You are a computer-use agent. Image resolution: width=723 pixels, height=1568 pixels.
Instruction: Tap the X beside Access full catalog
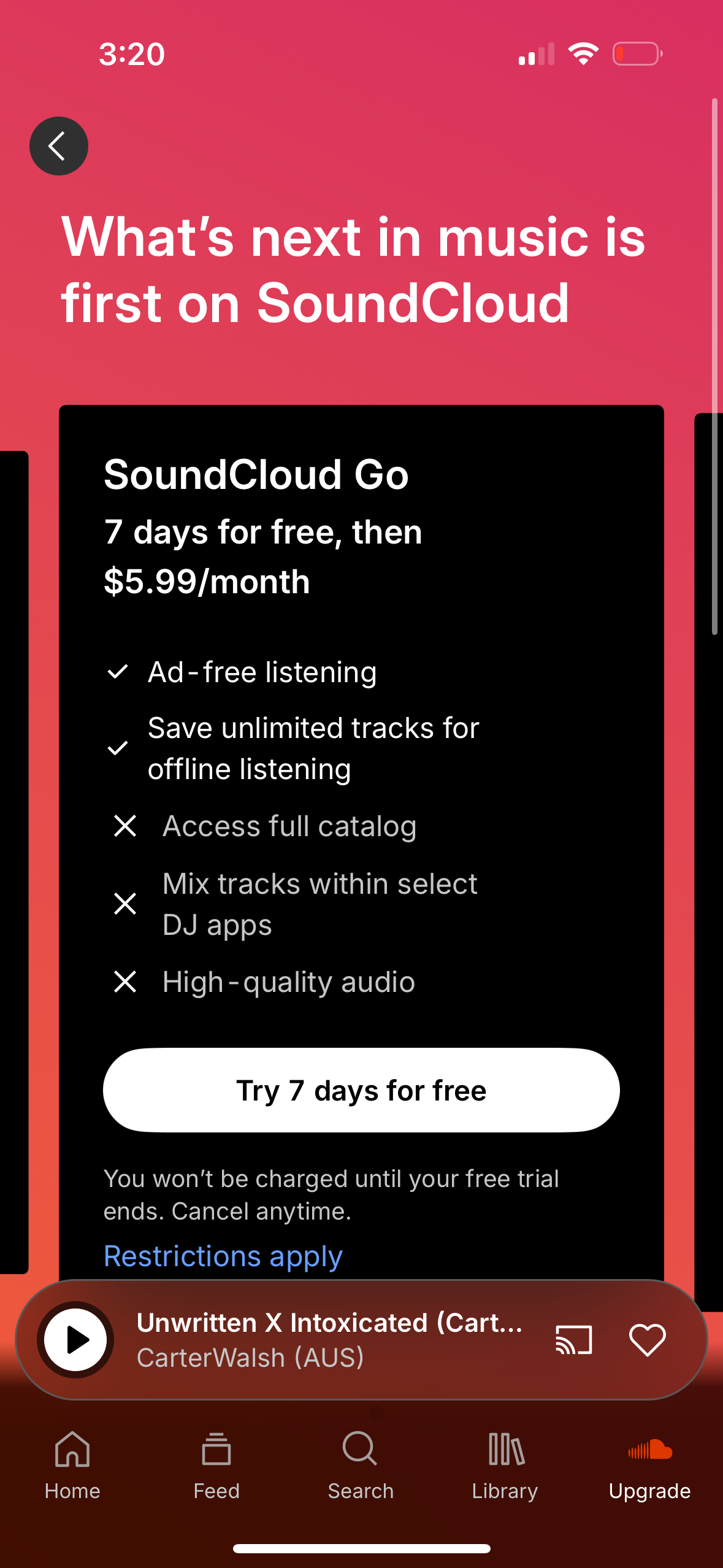tap(125, 826)
